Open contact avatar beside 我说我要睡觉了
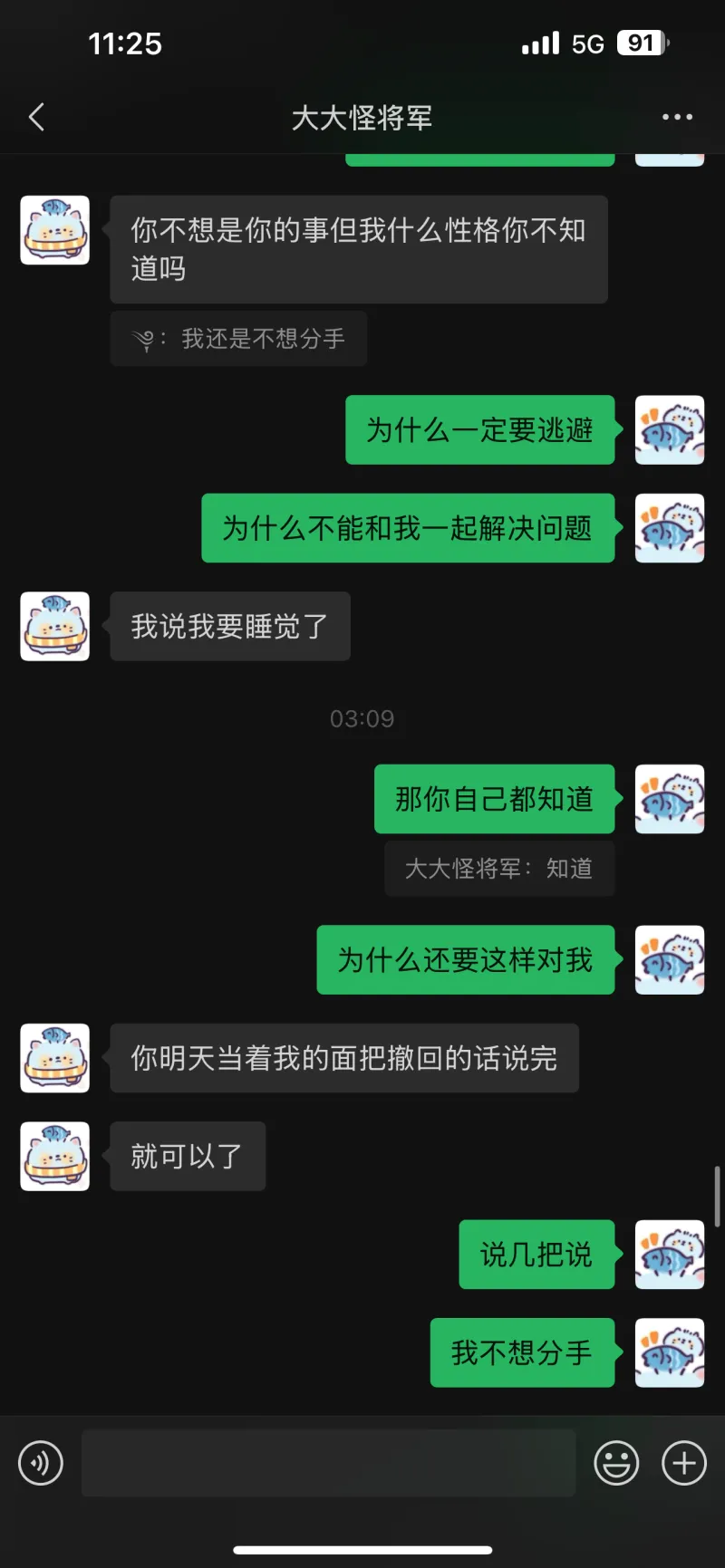Image resolution: width=725 pixels, height=1568 pixels. [x=55, y=626]
